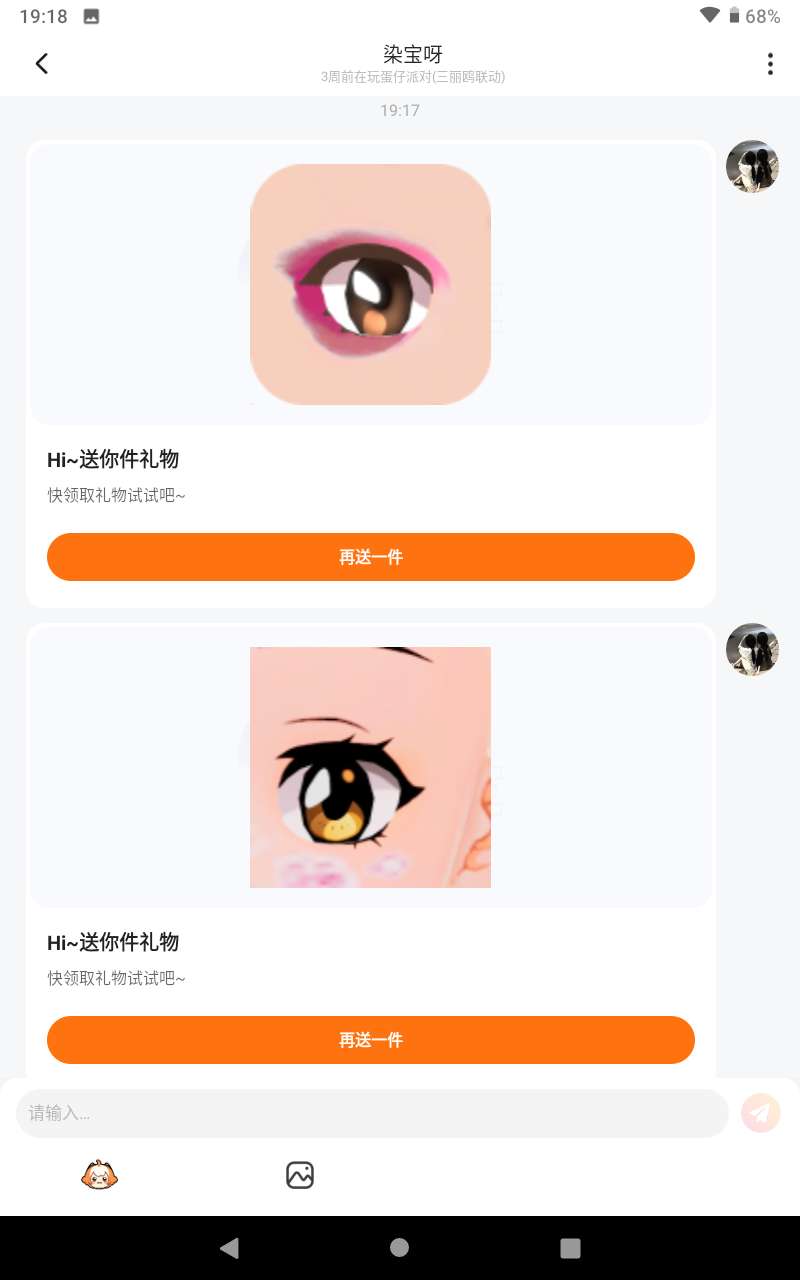Open the system recent apps view
The image size is (800, 1280).
(x=570, y=1247)
